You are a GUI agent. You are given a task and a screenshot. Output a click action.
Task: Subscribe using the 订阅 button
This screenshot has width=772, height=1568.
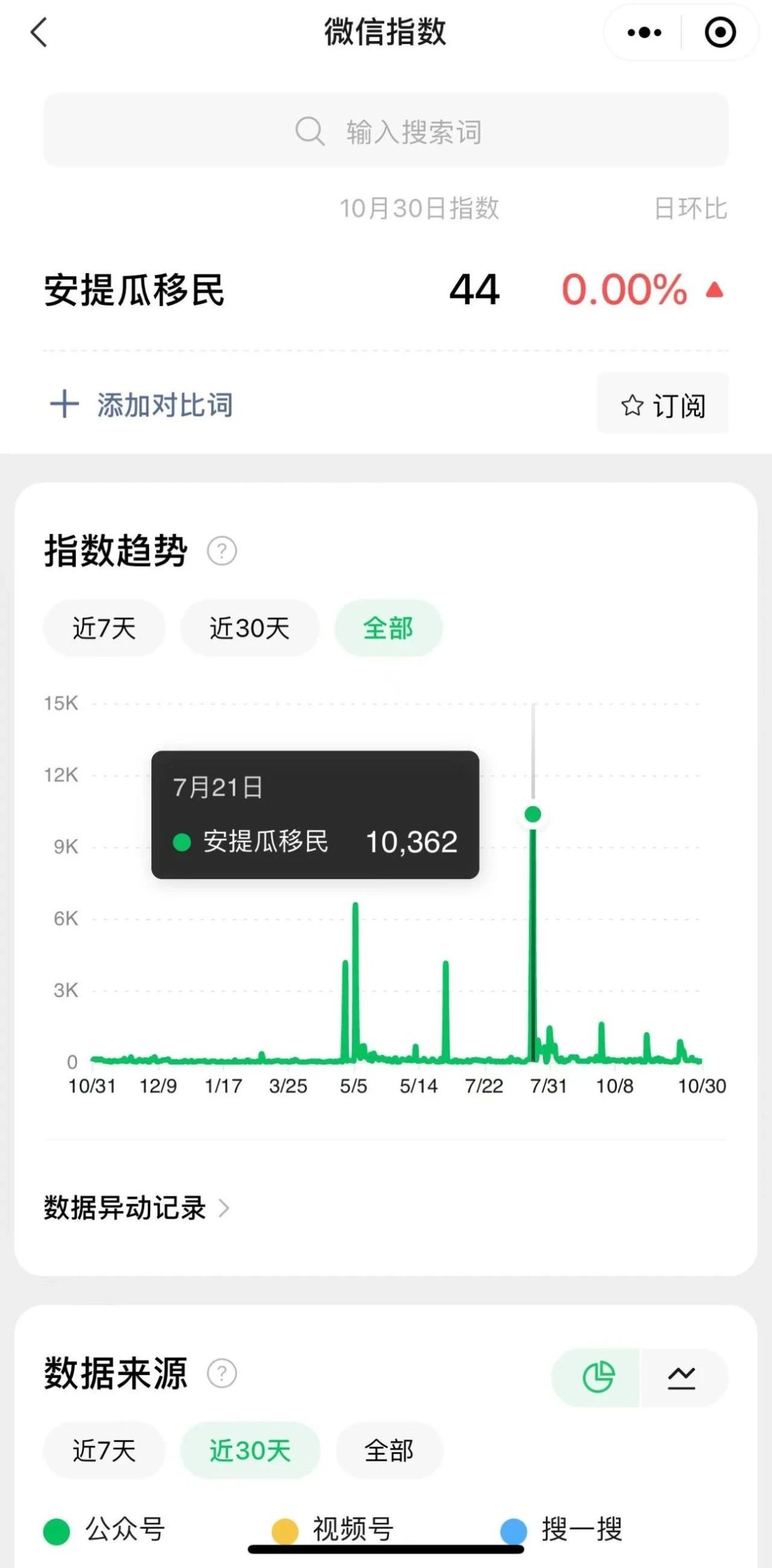click(663, 405)
